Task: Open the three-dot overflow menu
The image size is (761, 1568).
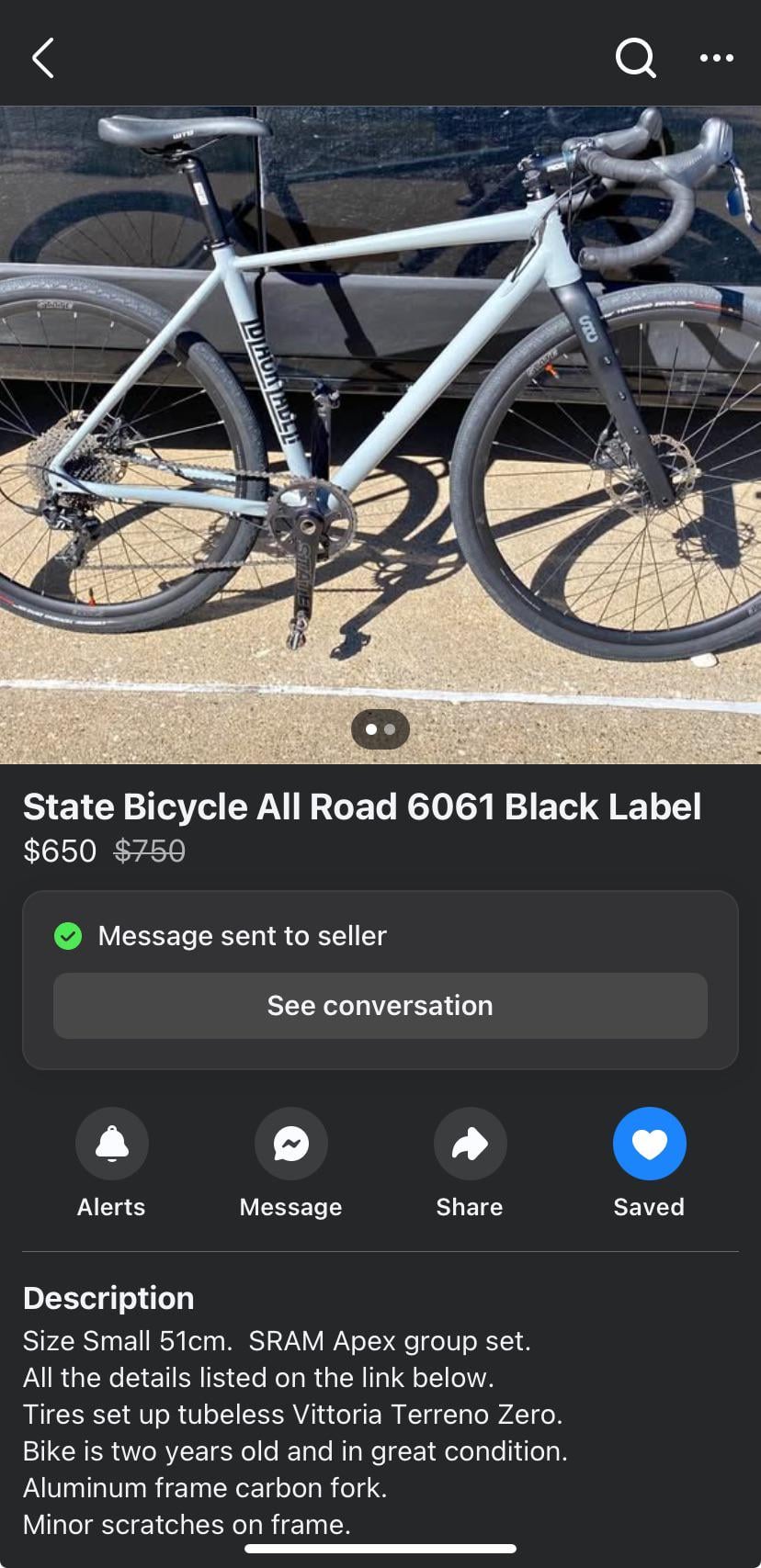Action: click(716, 58)
